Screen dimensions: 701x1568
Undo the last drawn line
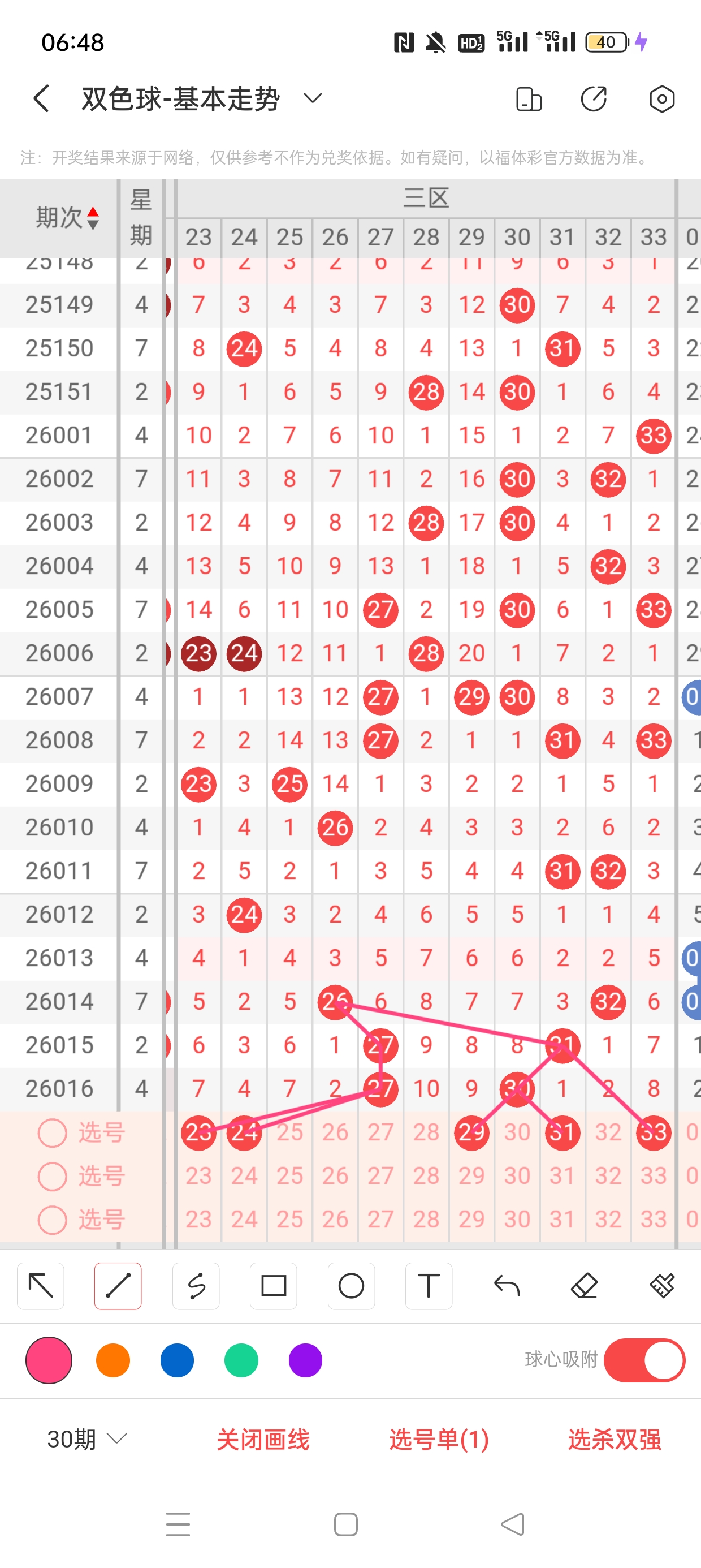(x=507, y=1286)
